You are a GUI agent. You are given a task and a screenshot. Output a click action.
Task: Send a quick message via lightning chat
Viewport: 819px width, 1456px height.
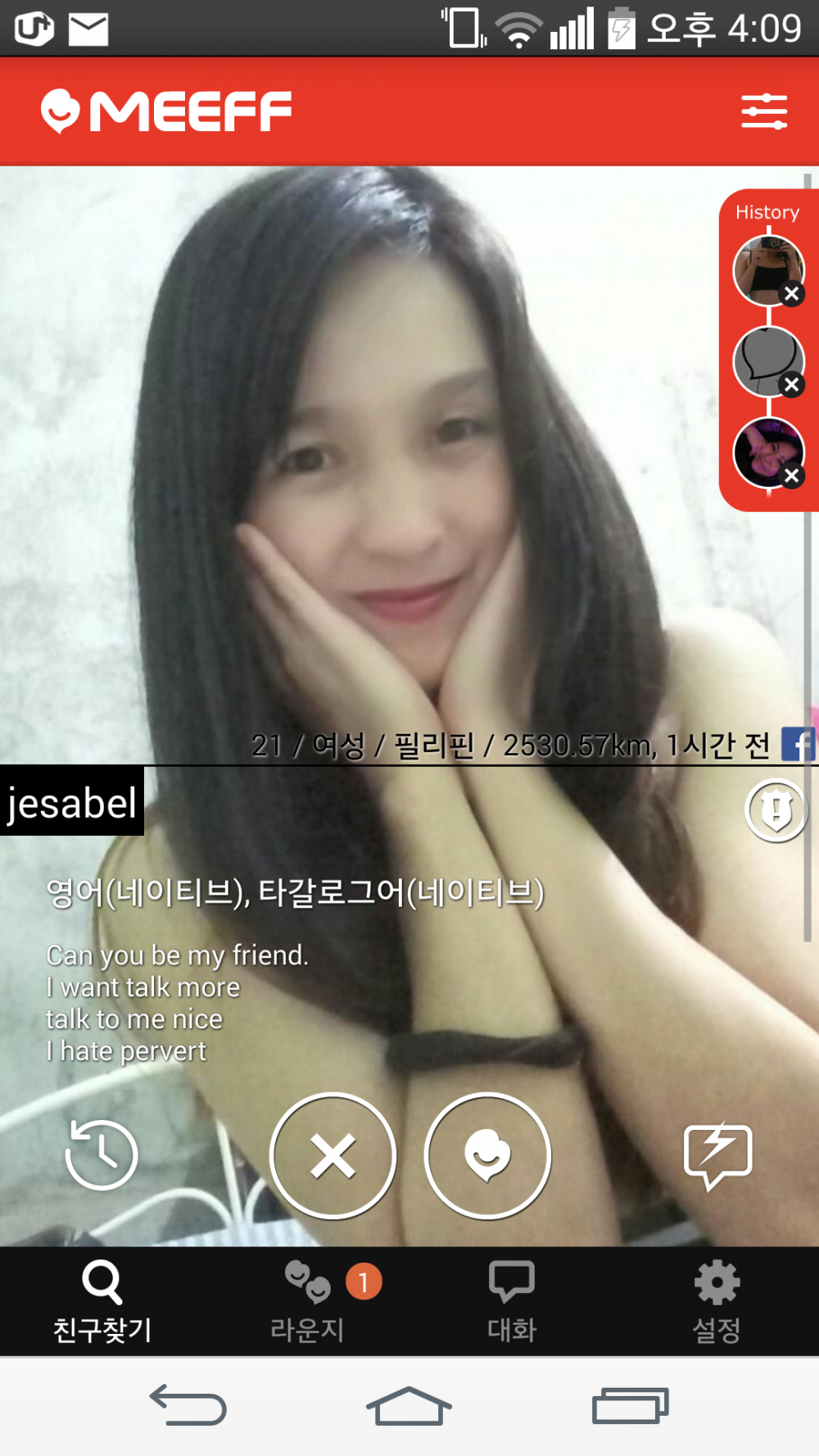[x=717, y=1155]
